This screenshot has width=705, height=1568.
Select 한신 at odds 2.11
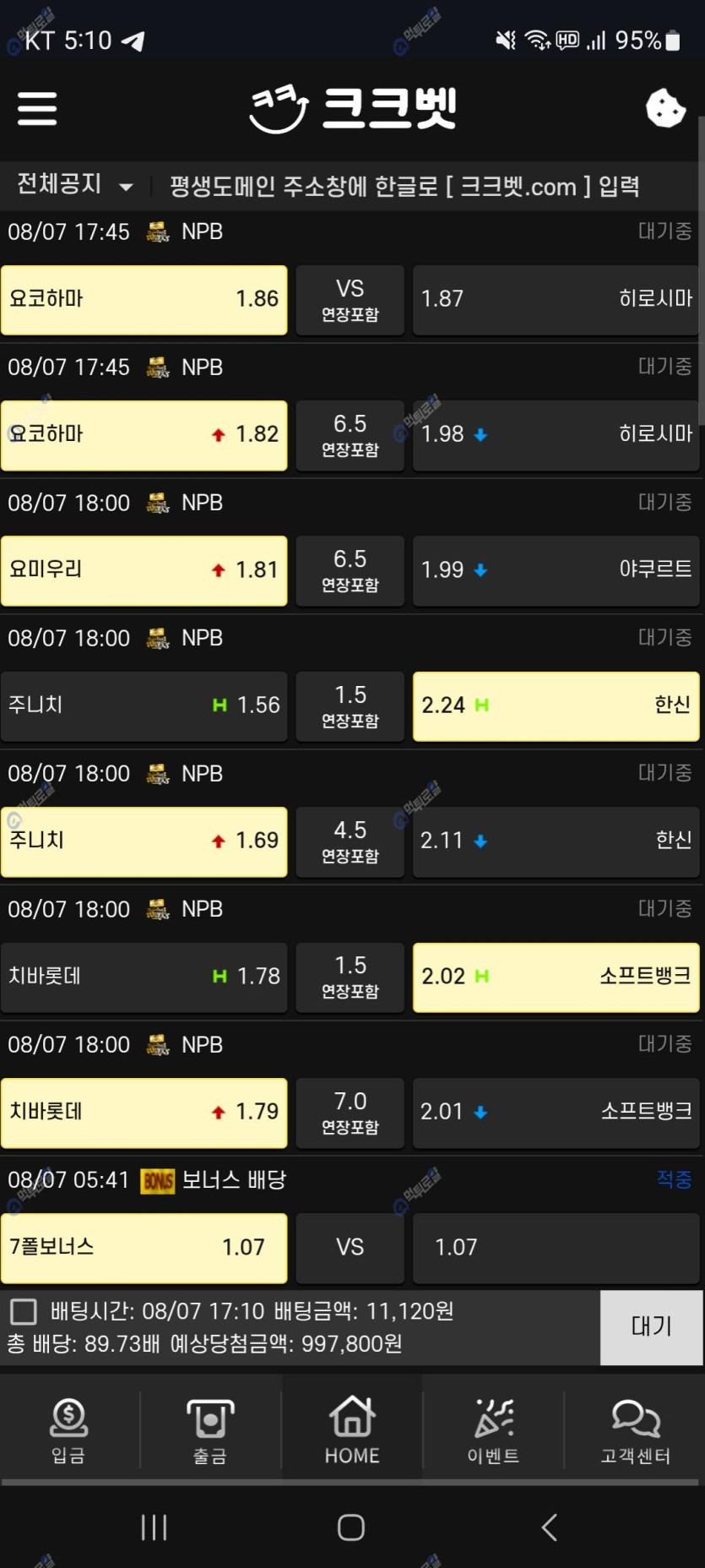(556, 841)
